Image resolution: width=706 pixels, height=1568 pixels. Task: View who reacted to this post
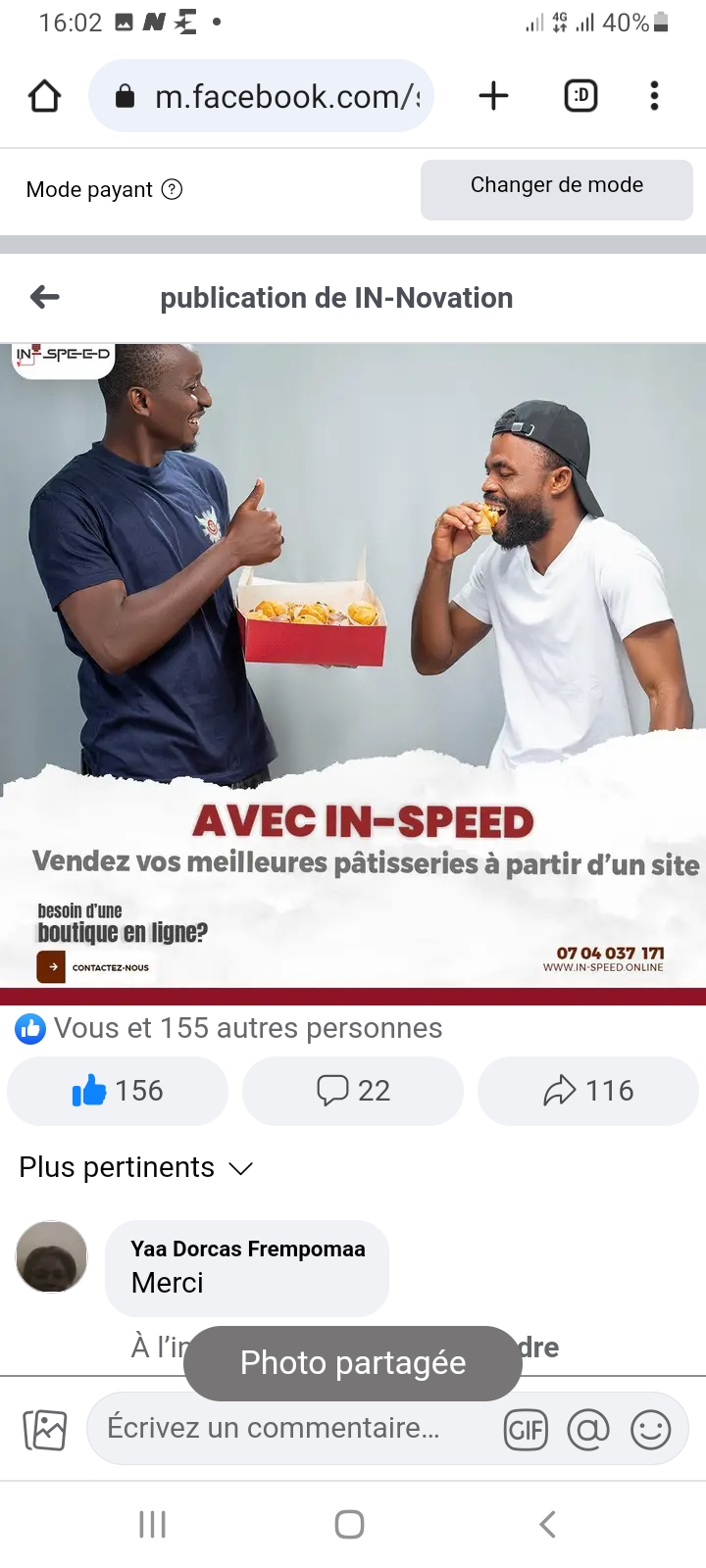click(x=245, y=1028)
